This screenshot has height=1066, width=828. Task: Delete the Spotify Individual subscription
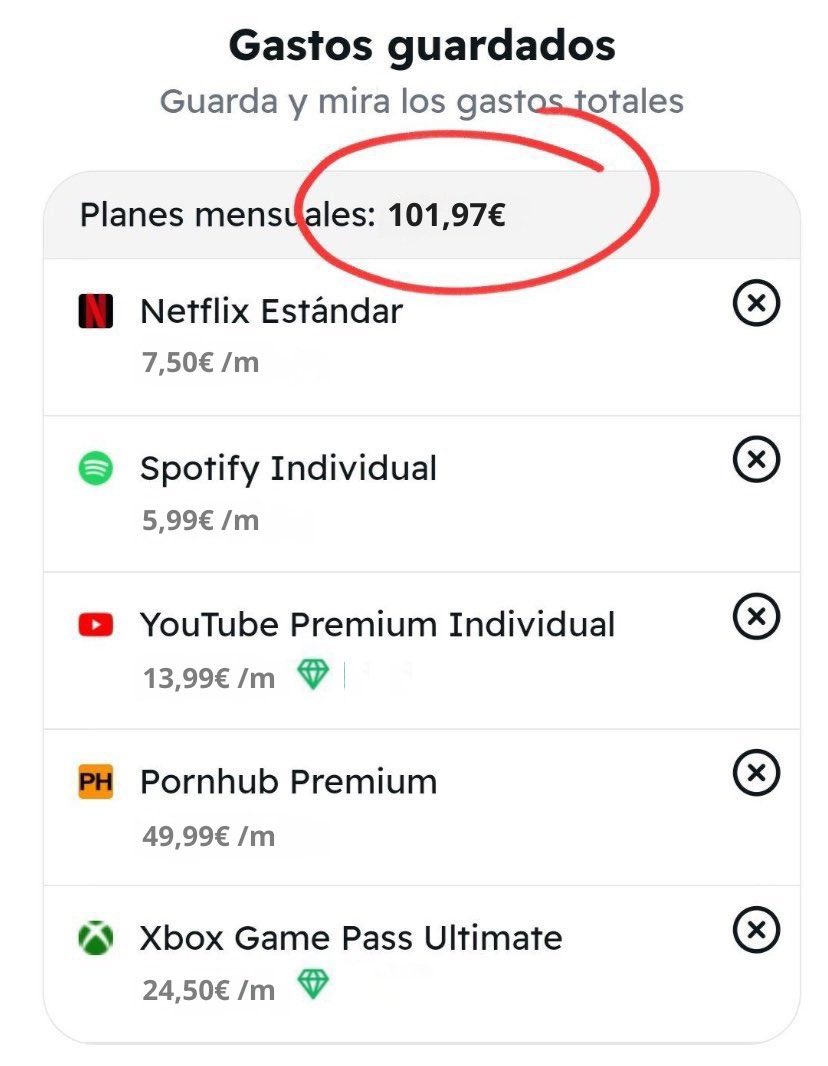(756, 460)
